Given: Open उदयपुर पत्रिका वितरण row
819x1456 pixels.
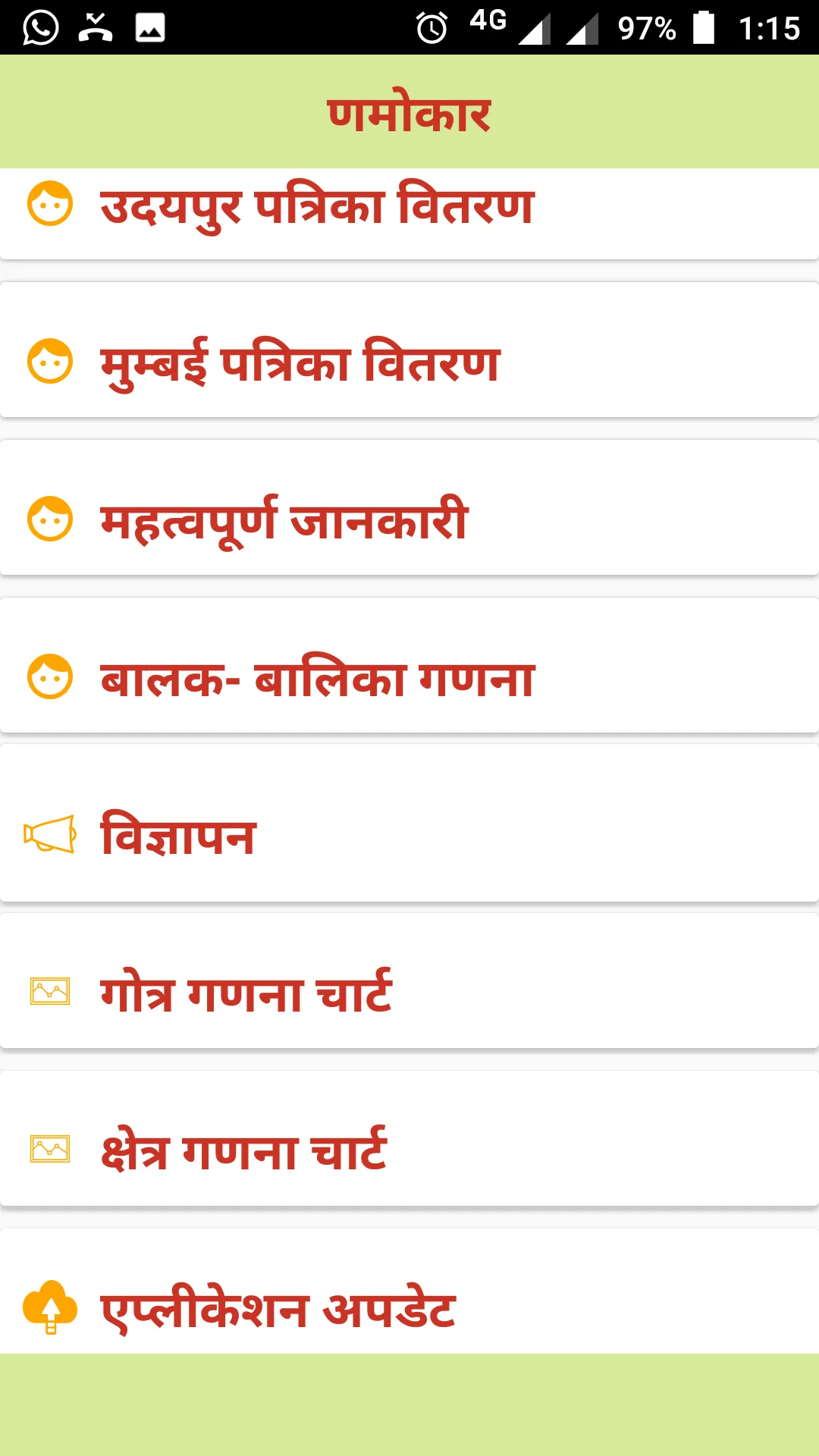Looking at the screenshot, I should coord(409,213).
